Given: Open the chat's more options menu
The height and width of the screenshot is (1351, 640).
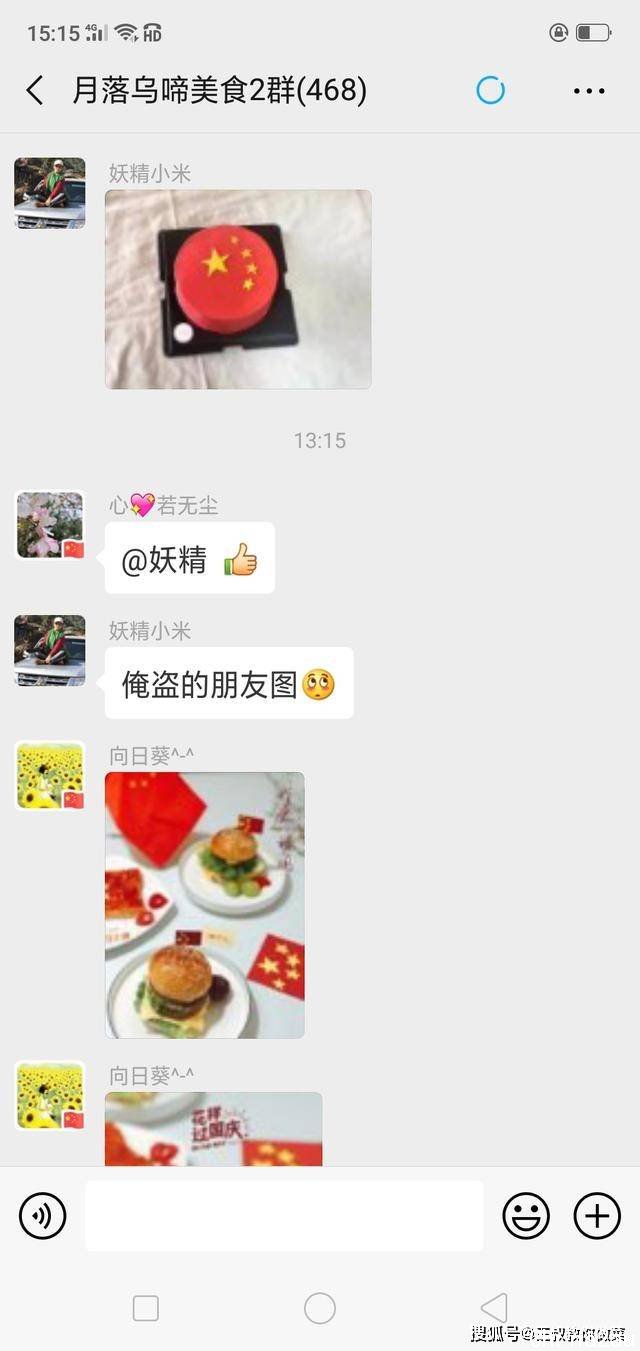Looking at the screenshot, I should coord(589,91).
